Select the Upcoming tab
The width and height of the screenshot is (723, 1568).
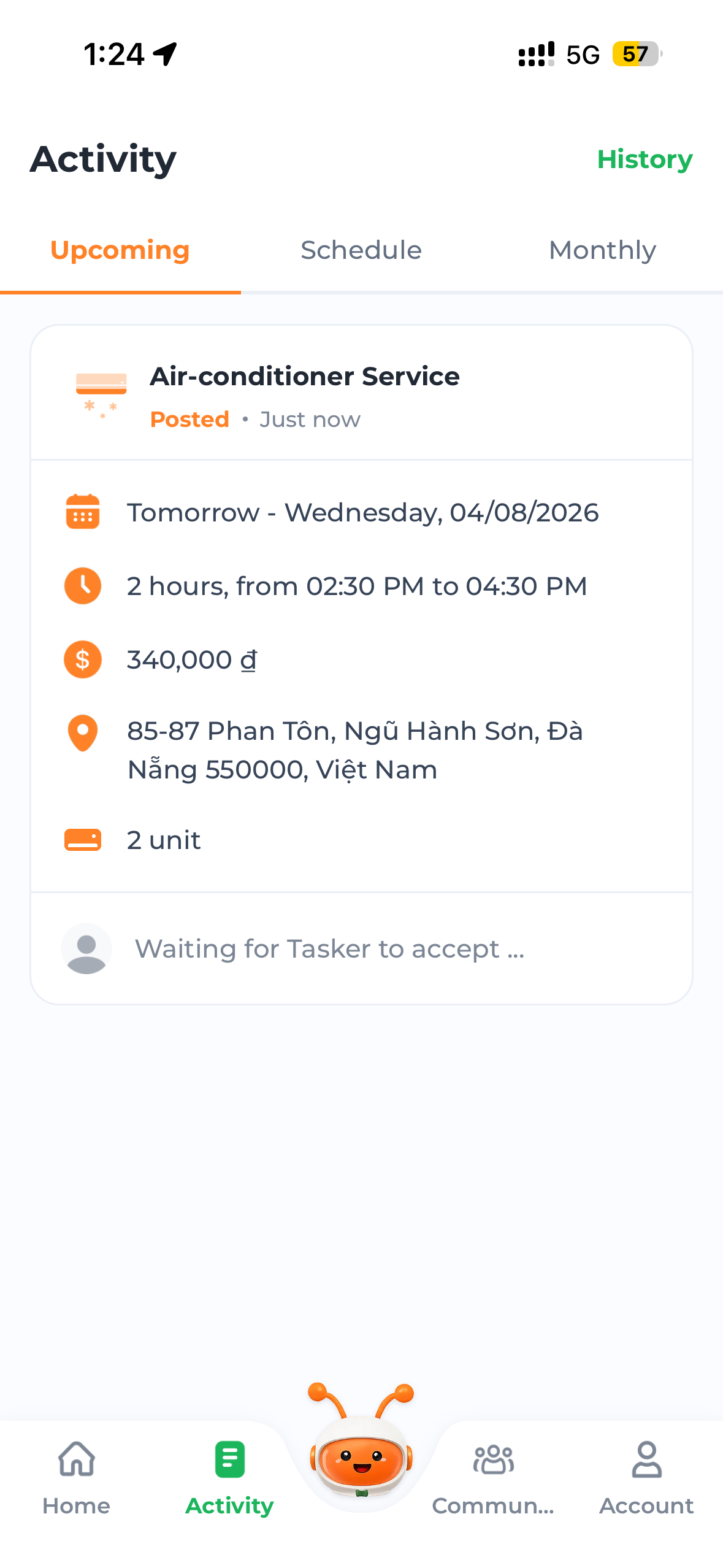click(120, 250)
